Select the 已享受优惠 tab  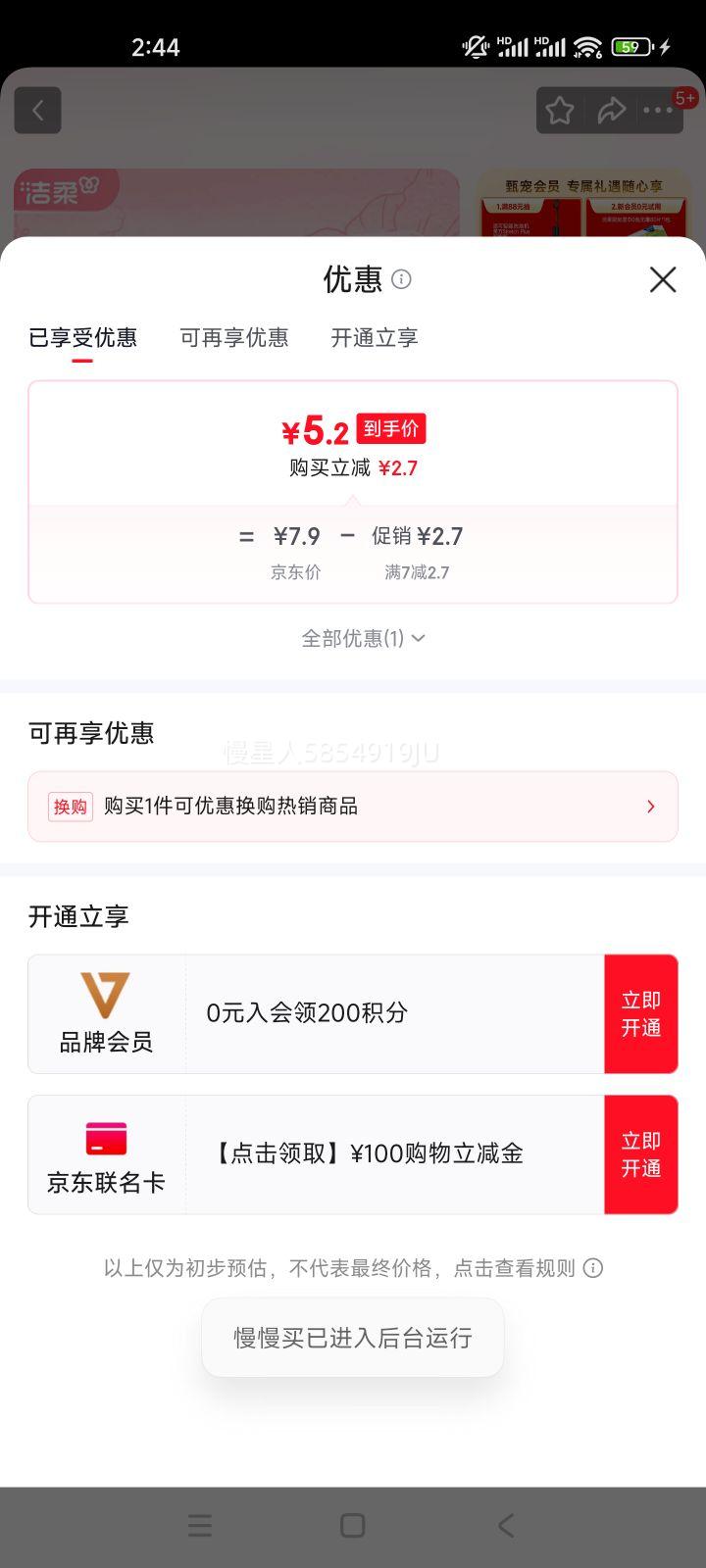click(82, 338)
